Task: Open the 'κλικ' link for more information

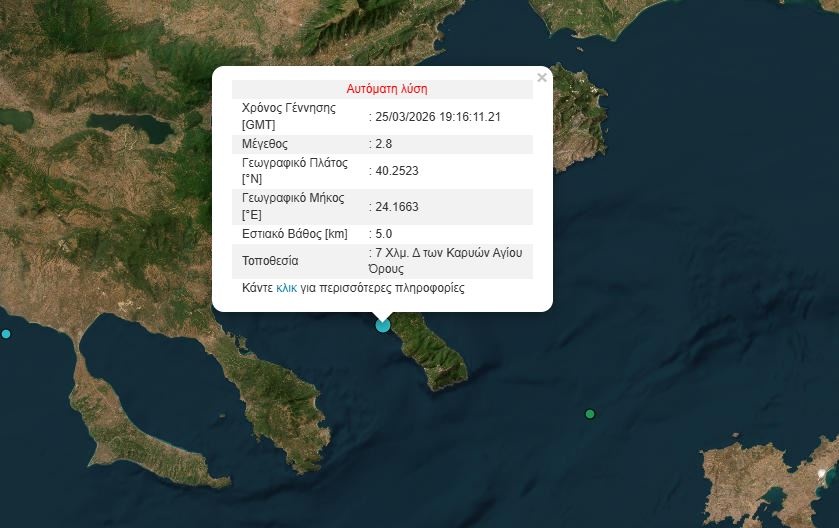Action: click(x=287, y=288)
